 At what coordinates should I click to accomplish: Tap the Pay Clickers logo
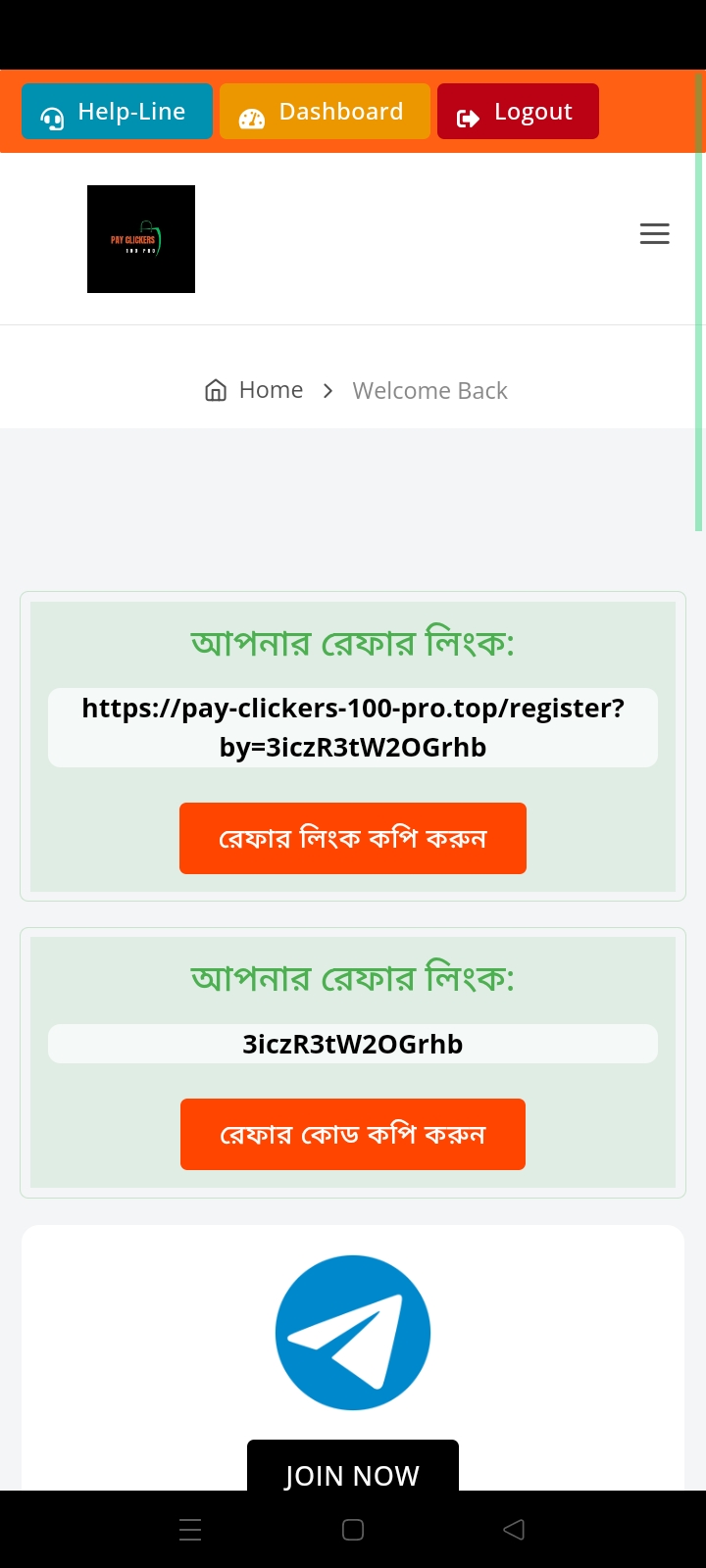(x=141, y=239)
